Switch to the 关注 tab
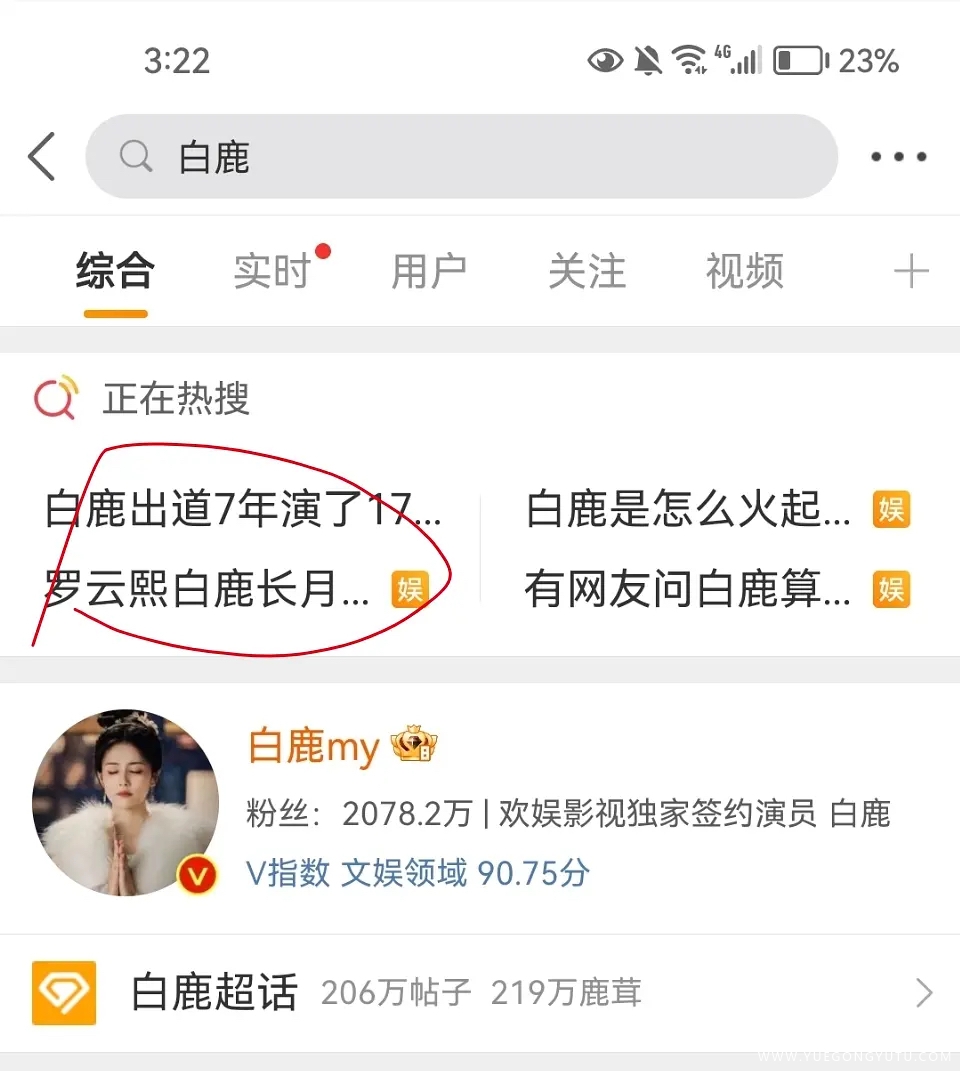 [587, 271]
